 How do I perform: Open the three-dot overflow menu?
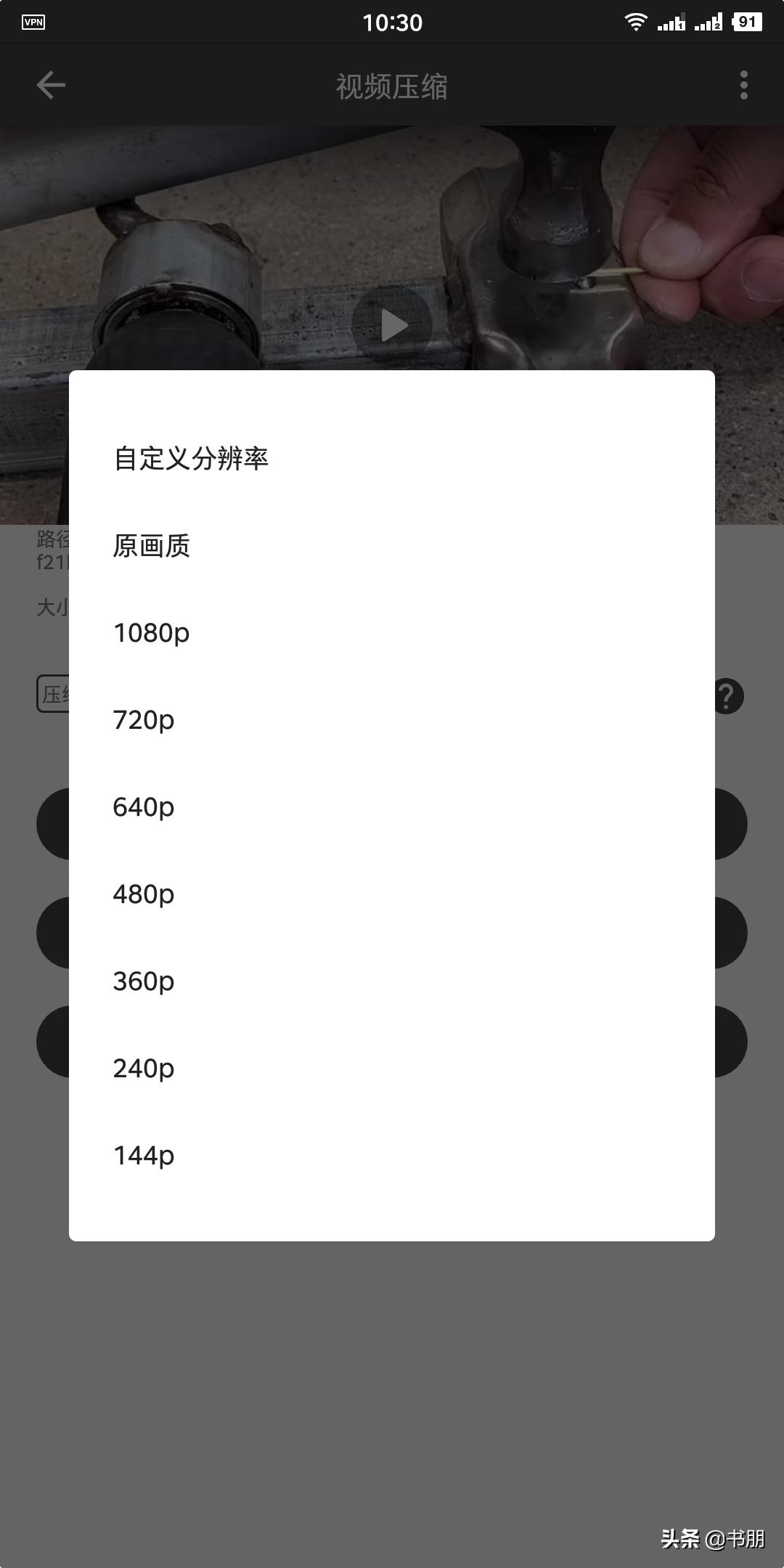pos(743,85)
